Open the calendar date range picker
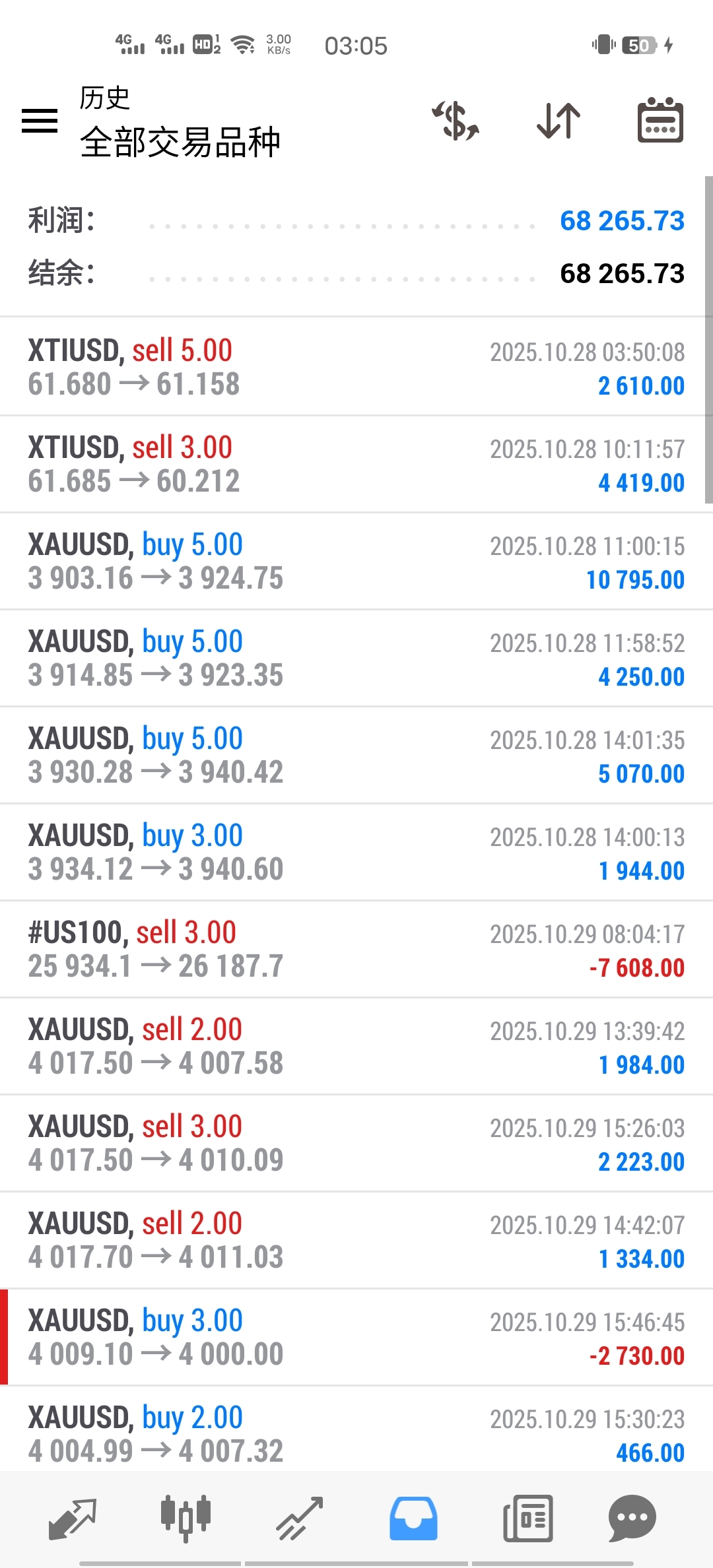The image size is (713, 1568). click(x=660, y=121)
